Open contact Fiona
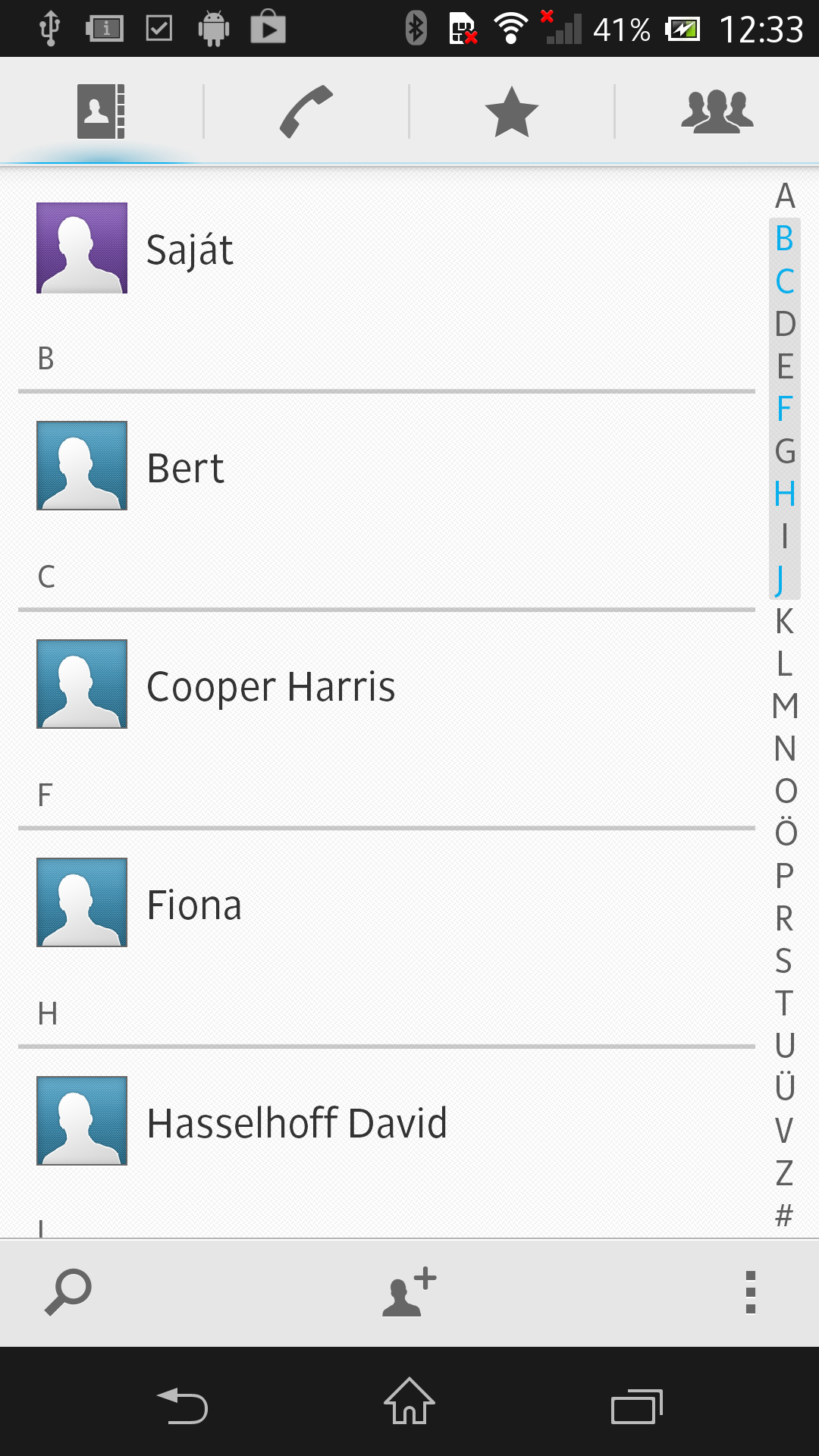 303,904
